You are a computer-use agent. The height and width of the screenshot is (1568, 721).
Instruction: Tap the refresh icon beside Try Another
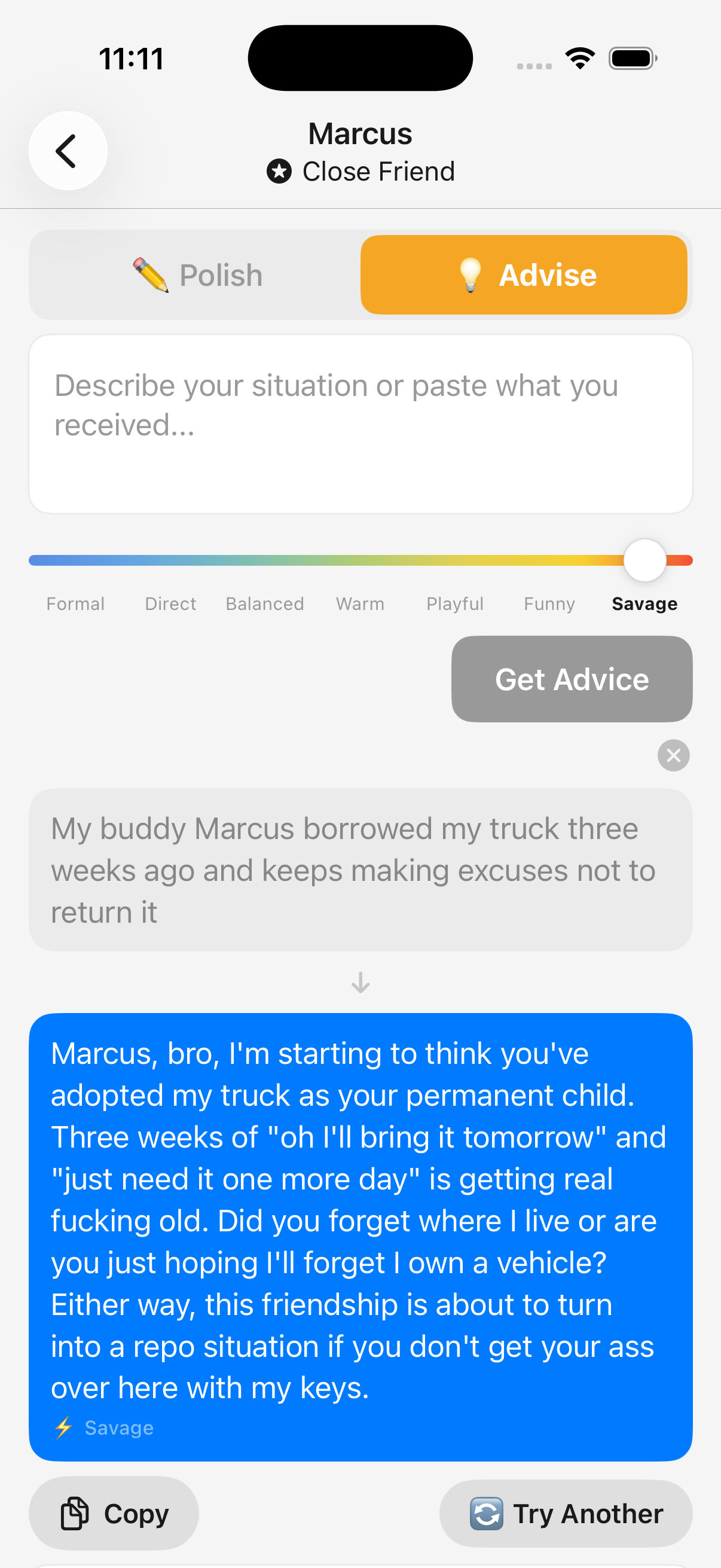click(485, 1512)
